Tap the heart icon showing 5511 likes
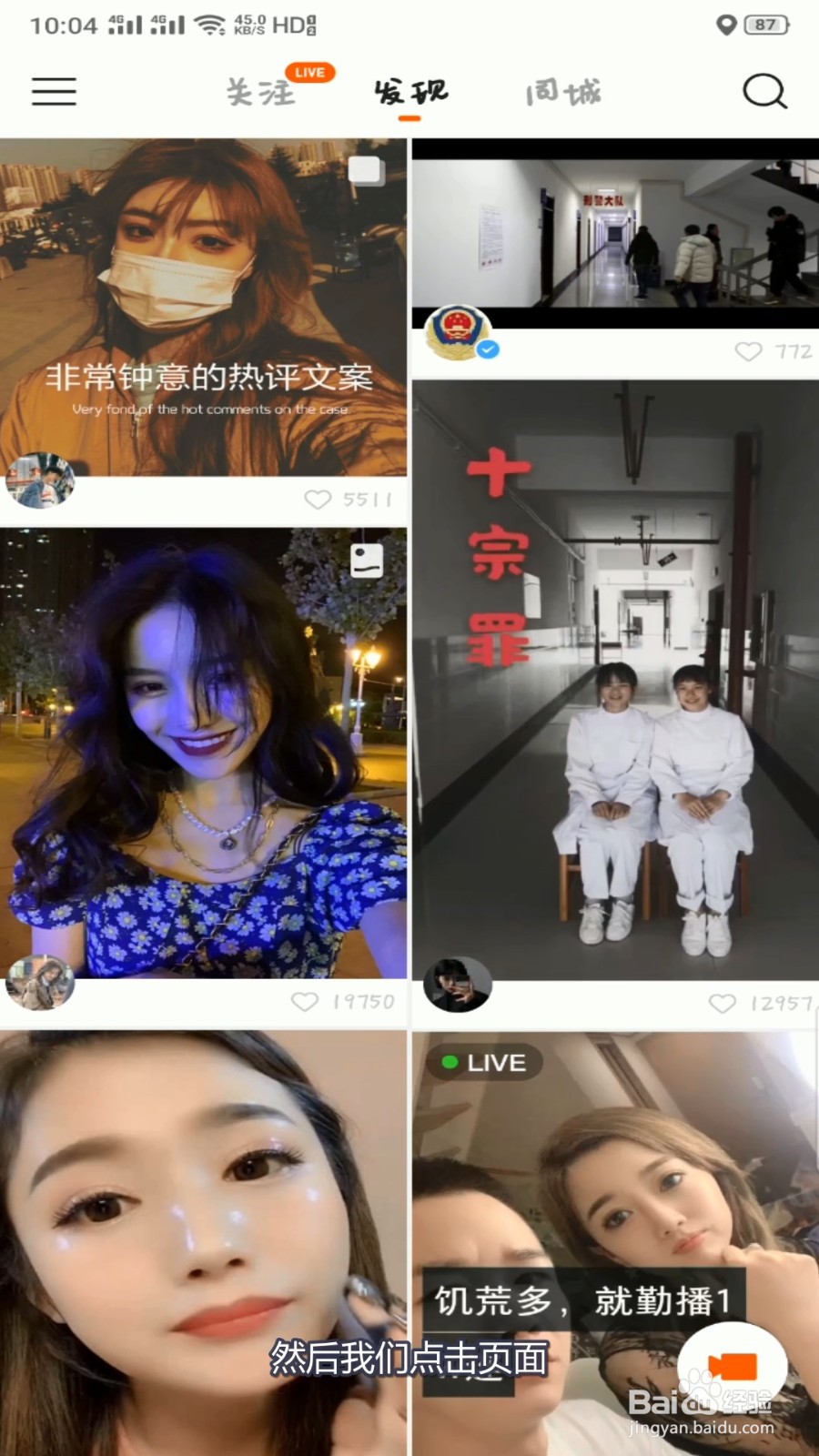 point(318,499)
